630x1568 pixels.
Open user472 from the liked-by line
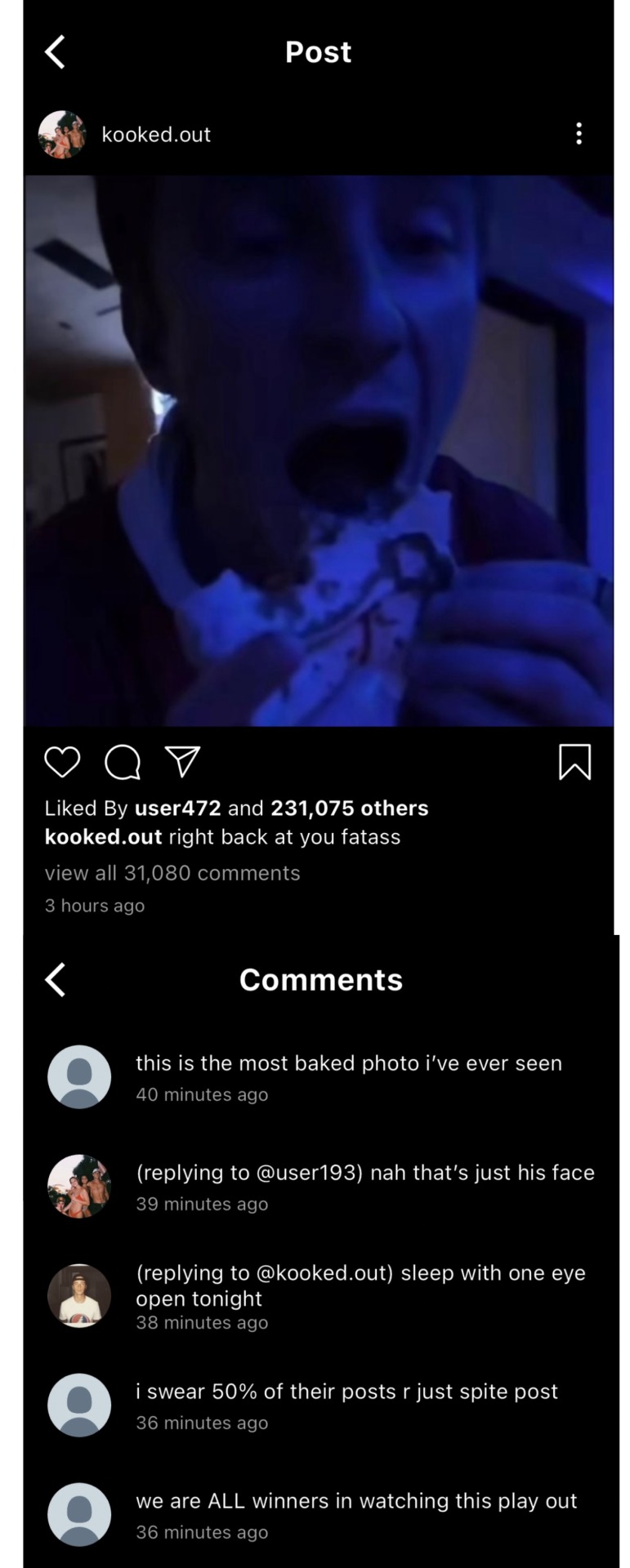pyautogui.click(x=177, y=808)
